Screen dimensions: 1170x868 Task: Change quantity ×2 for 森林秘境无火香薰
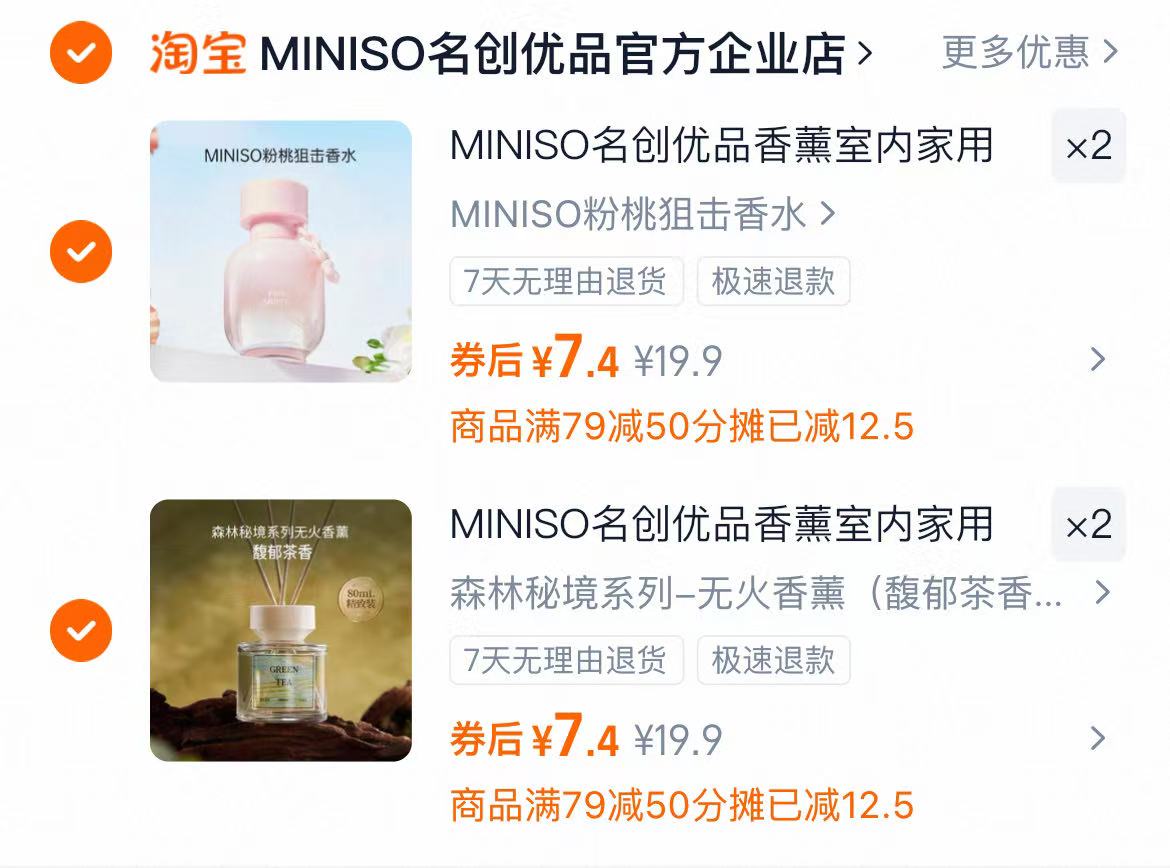pos(1088,526)
